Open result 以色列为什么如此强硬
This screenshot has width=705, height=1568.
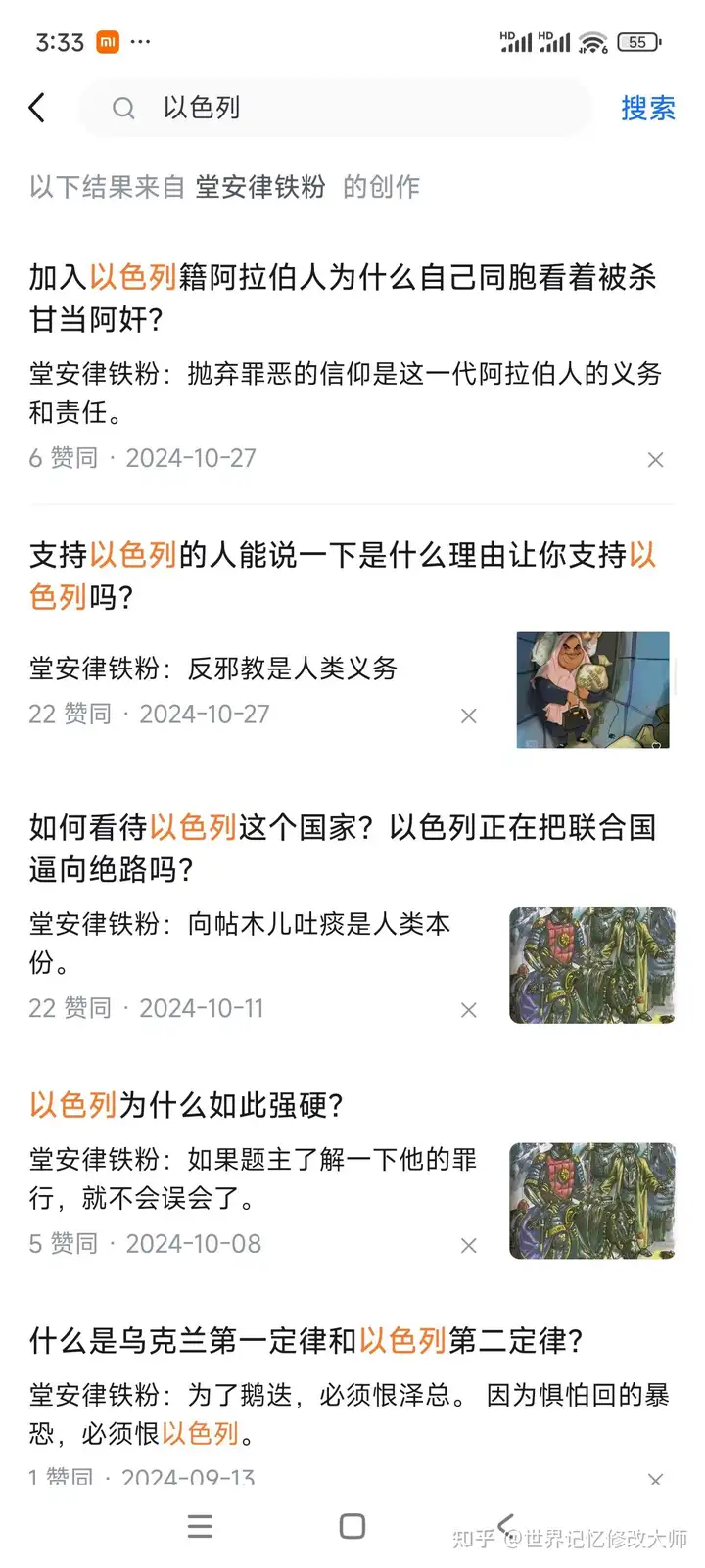[x=186, y=1105]
